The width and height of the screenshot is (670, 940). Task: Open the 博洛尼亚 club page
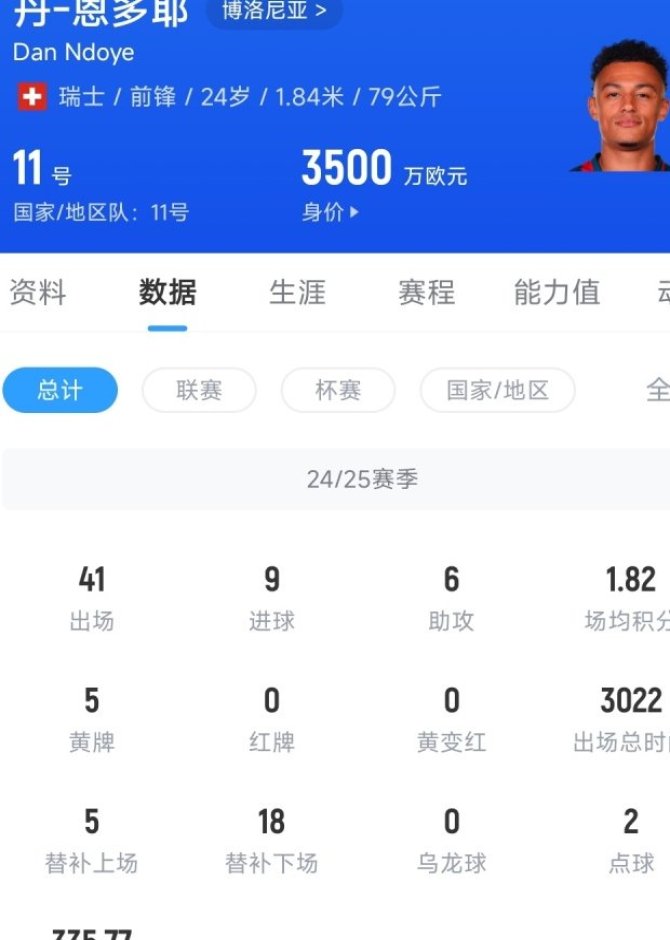[274, 11]
